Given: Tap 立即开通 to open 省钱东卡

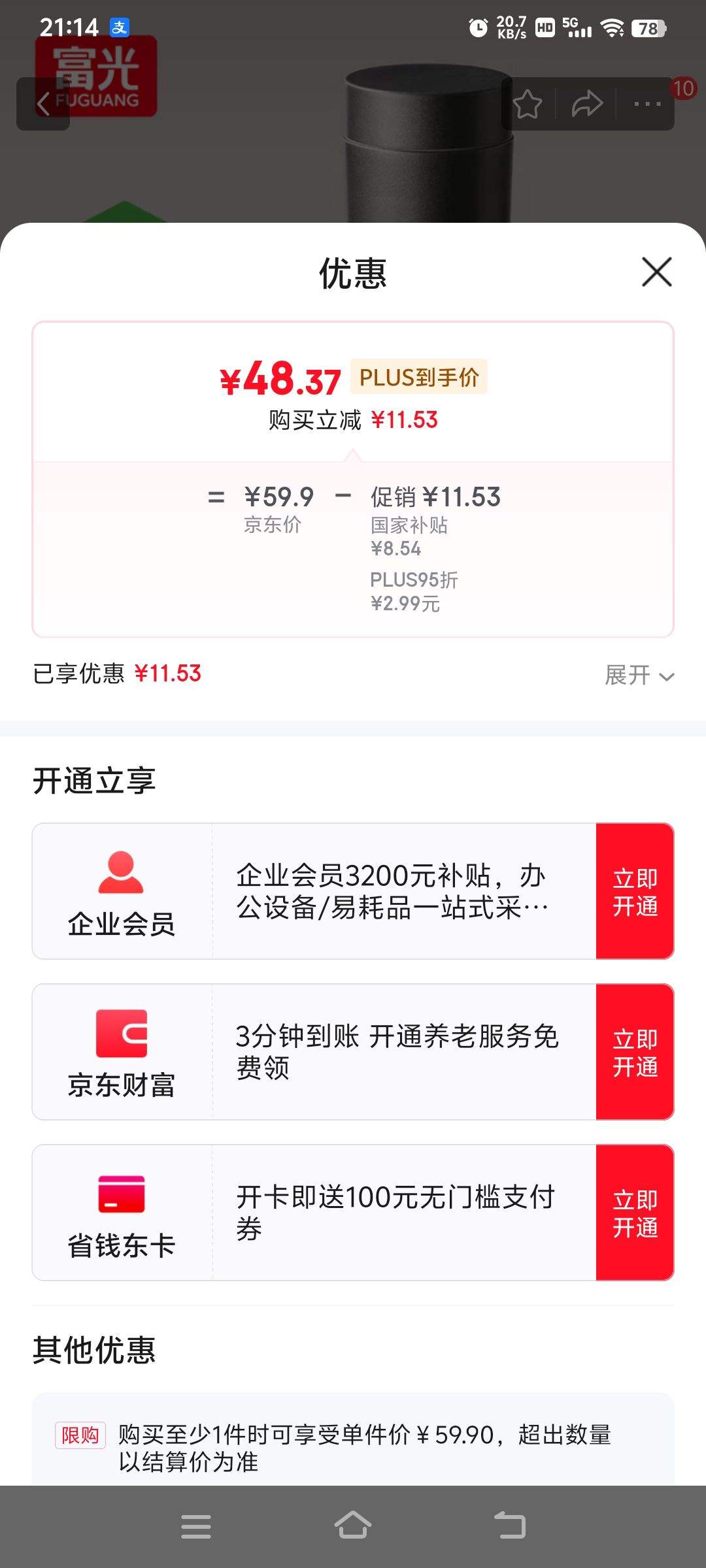Looking at the screenshot, I should [x=634, y=1213].
